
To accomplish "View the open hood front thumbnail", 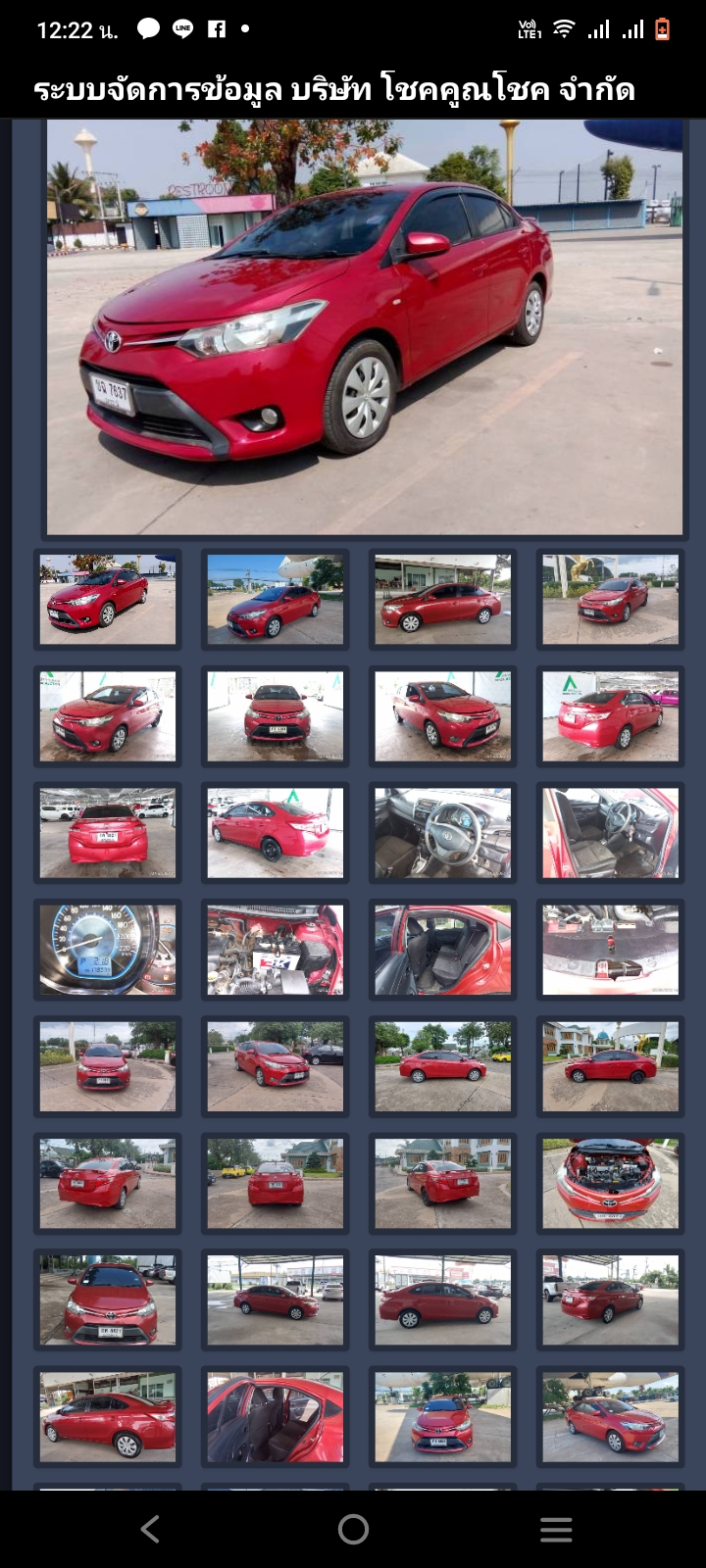I will click(x=610, y=1183).
